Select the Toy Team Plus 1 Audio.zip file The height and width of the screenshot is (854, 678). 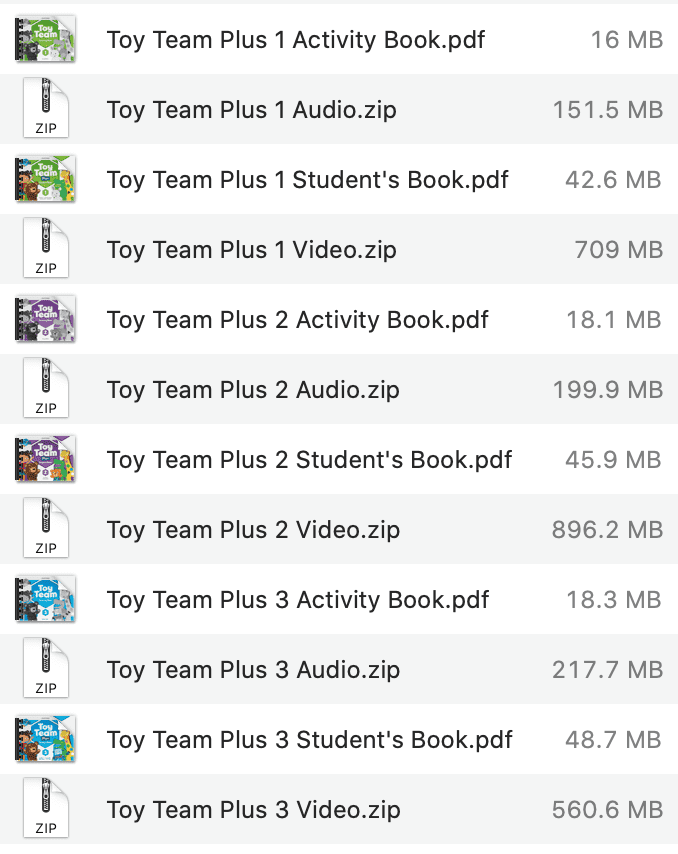point(251,110)
